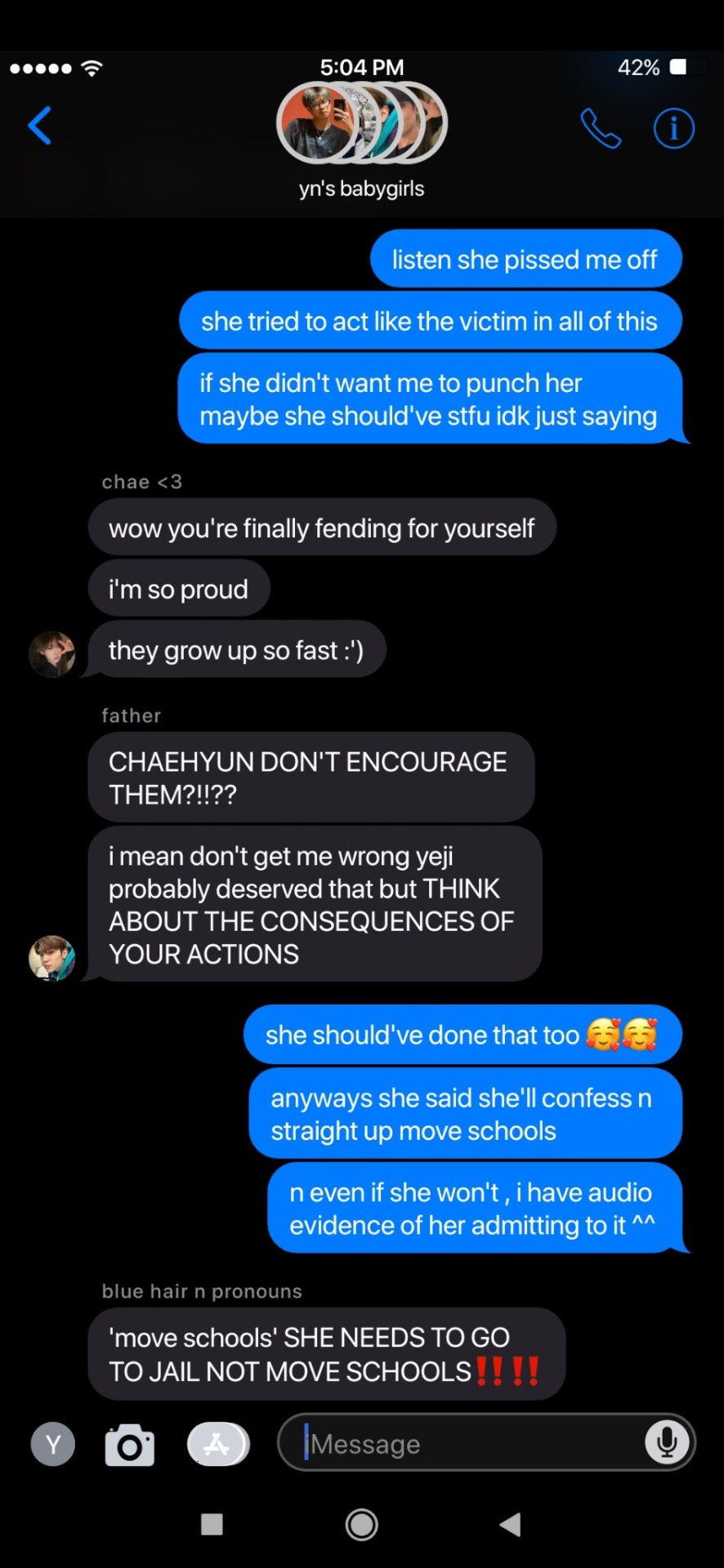Go to the home screen

point(361,1524)
